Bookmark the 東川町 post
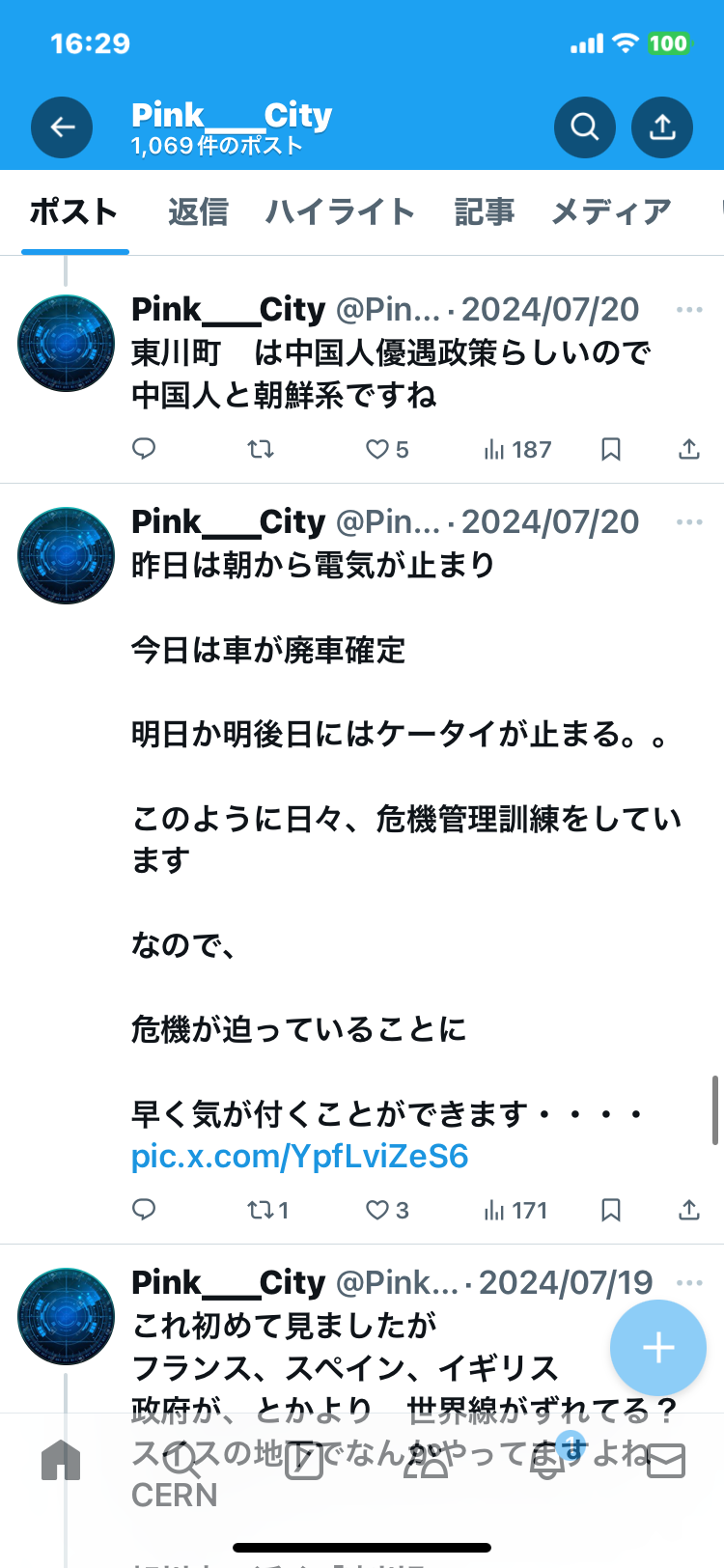The height and width of the screenshot is (1568, 724). pos(610,449)
